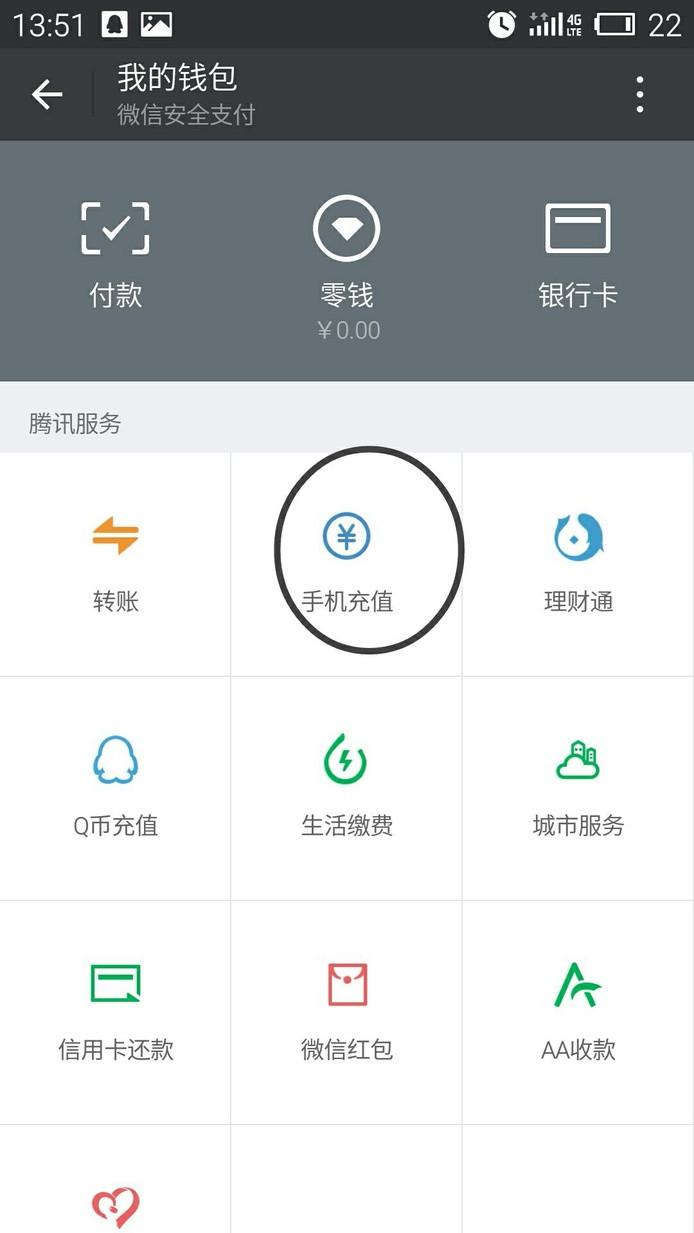Choose Q币充值 option
The width and height of the screenshot is (694, 1233).
(115, 788)
